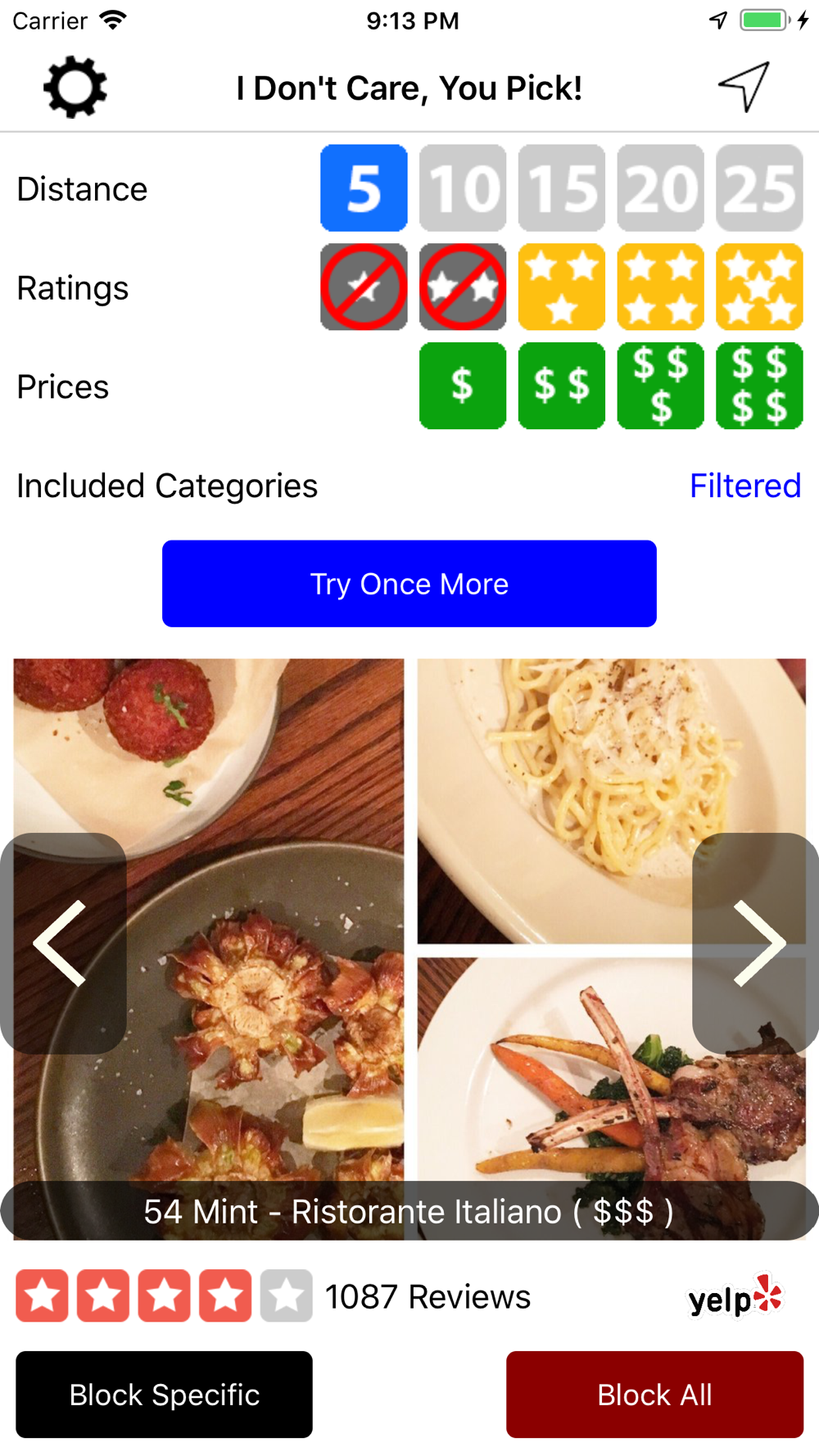Select the 5 distance option
Screen dimensions: 819x1456
[364, 188]
